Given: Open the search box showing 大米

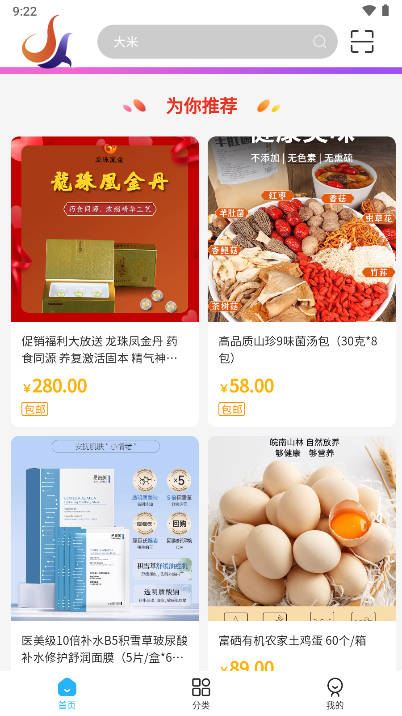Looking at the screenshot, I should point(217,42).
